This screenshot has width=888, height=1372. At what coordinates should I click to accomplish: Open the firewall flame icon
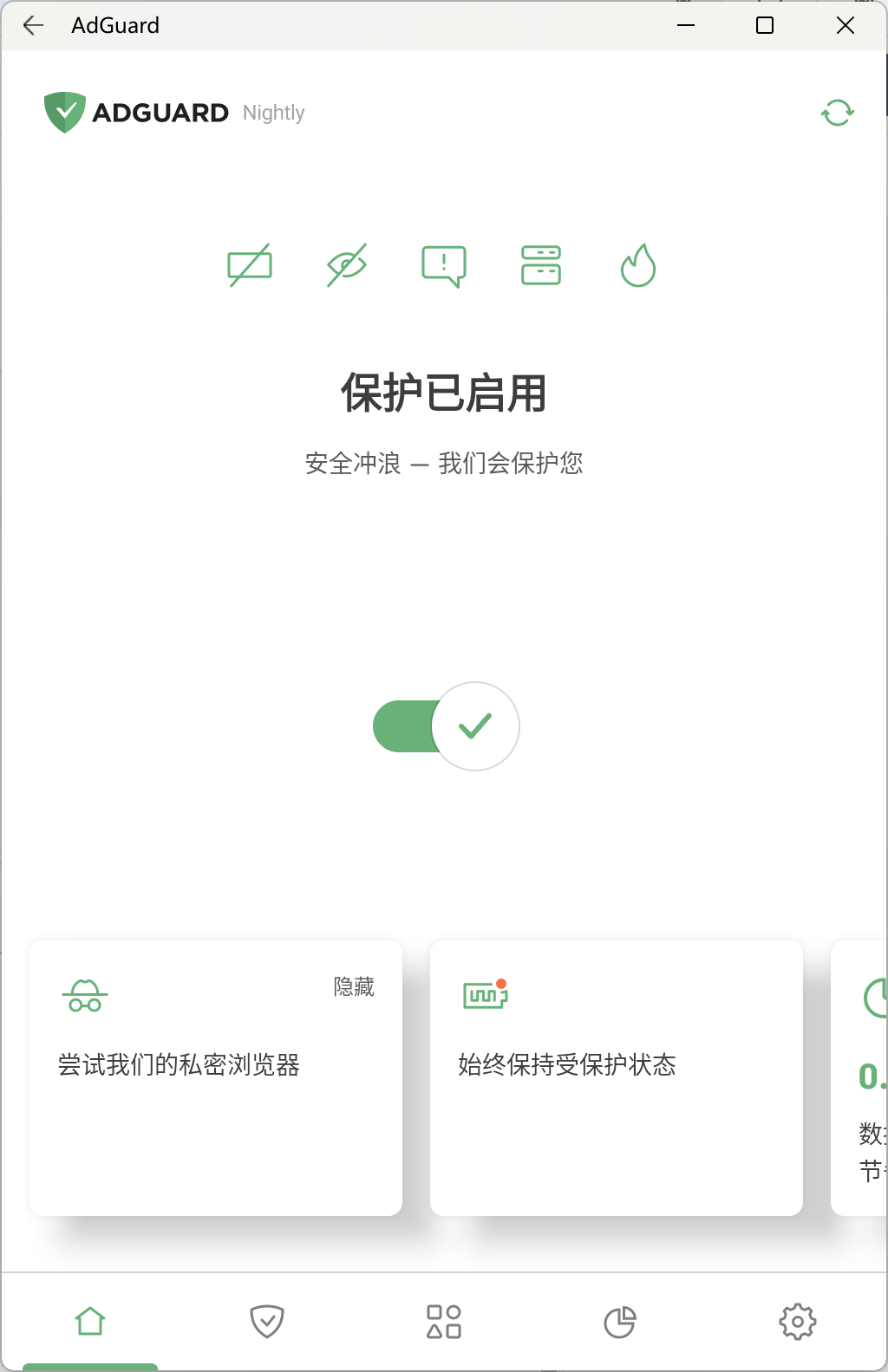[638, 265]
